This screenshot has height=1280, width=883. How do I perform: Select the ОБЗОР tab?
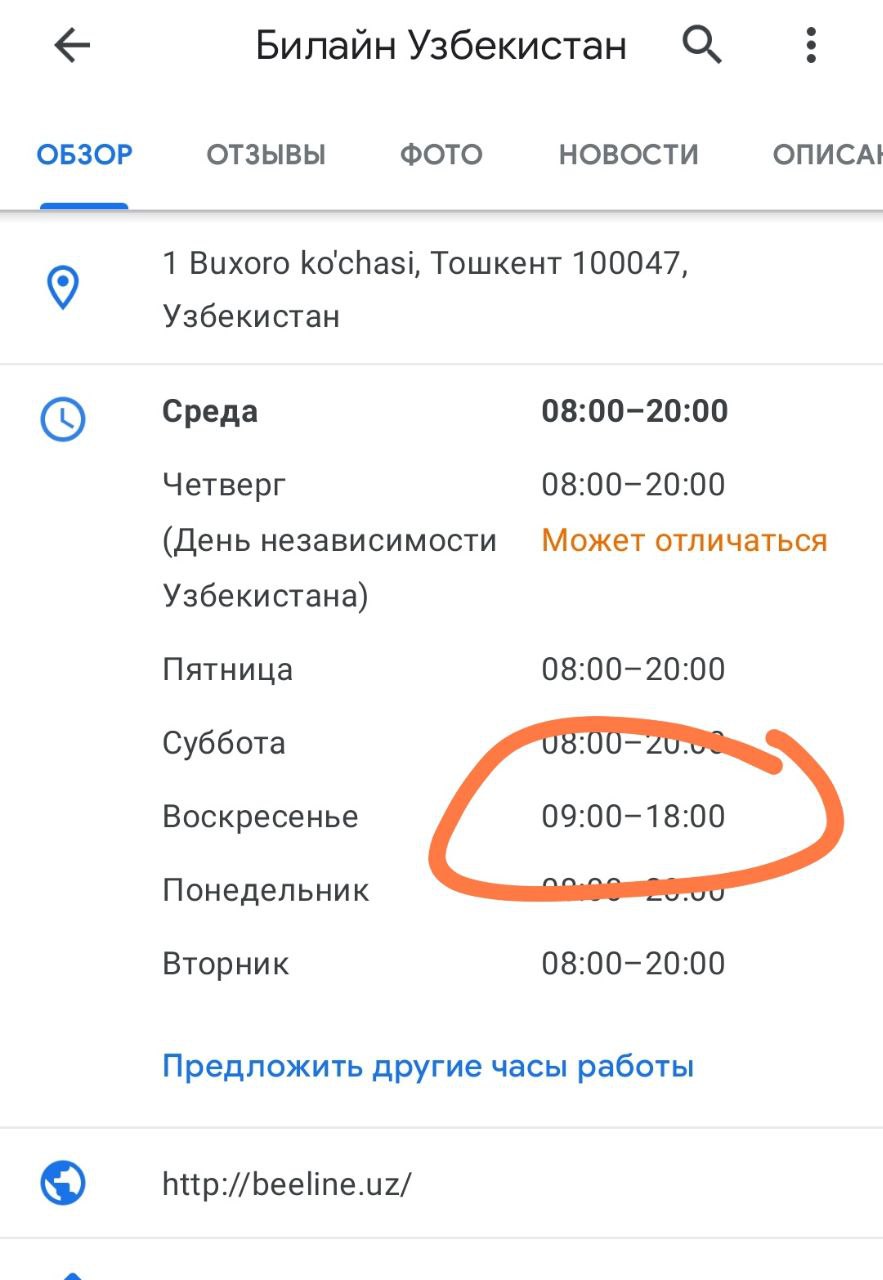(x=85, y=155)
